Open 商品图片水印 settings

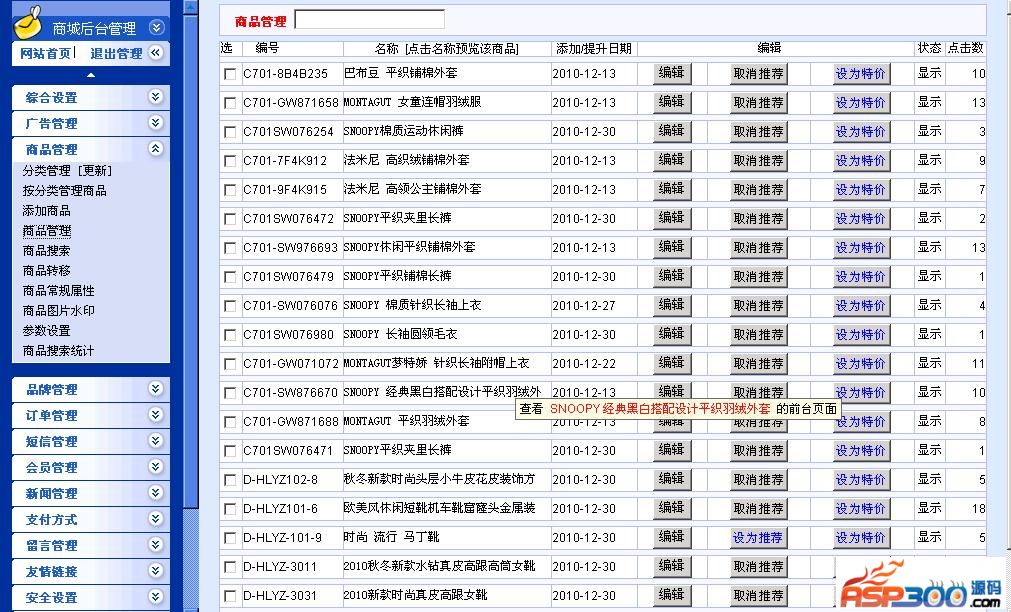59,310
